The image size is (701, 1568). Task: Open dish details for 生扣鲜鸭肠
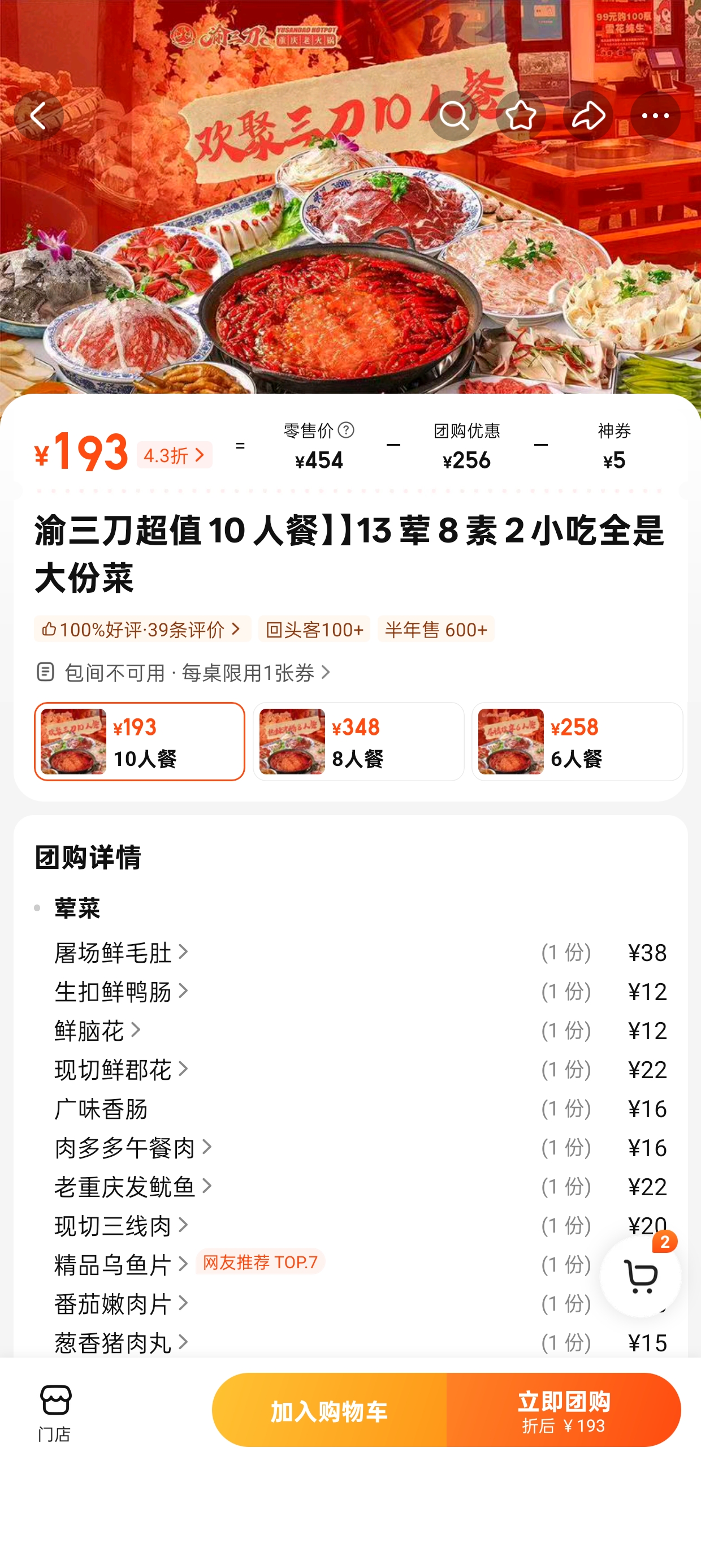click(122, 991)
